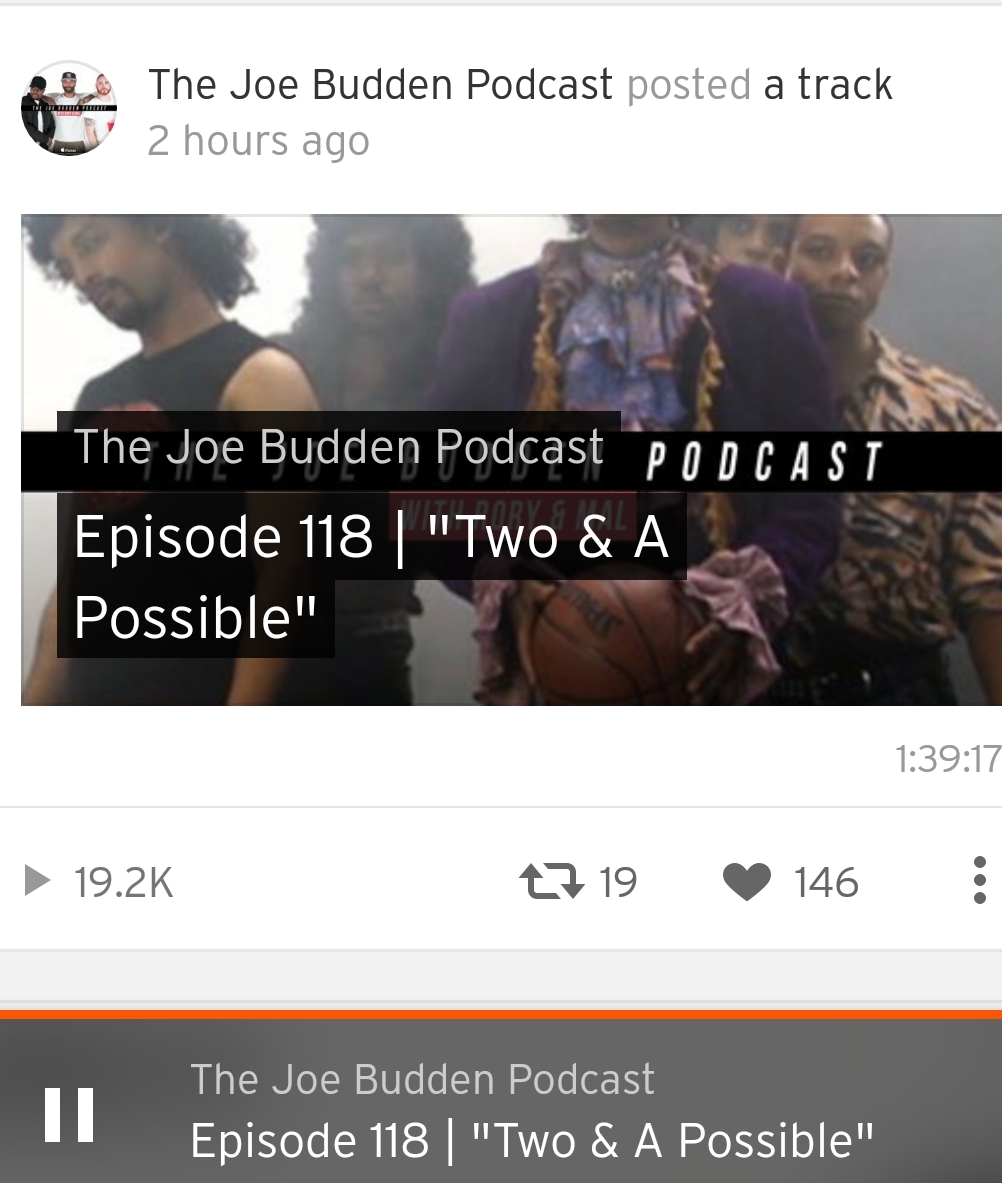Repost Episode 118 track
The height and width of the screenshot is (1183, 1002).
pyautogui.click(x=551, y=882)
